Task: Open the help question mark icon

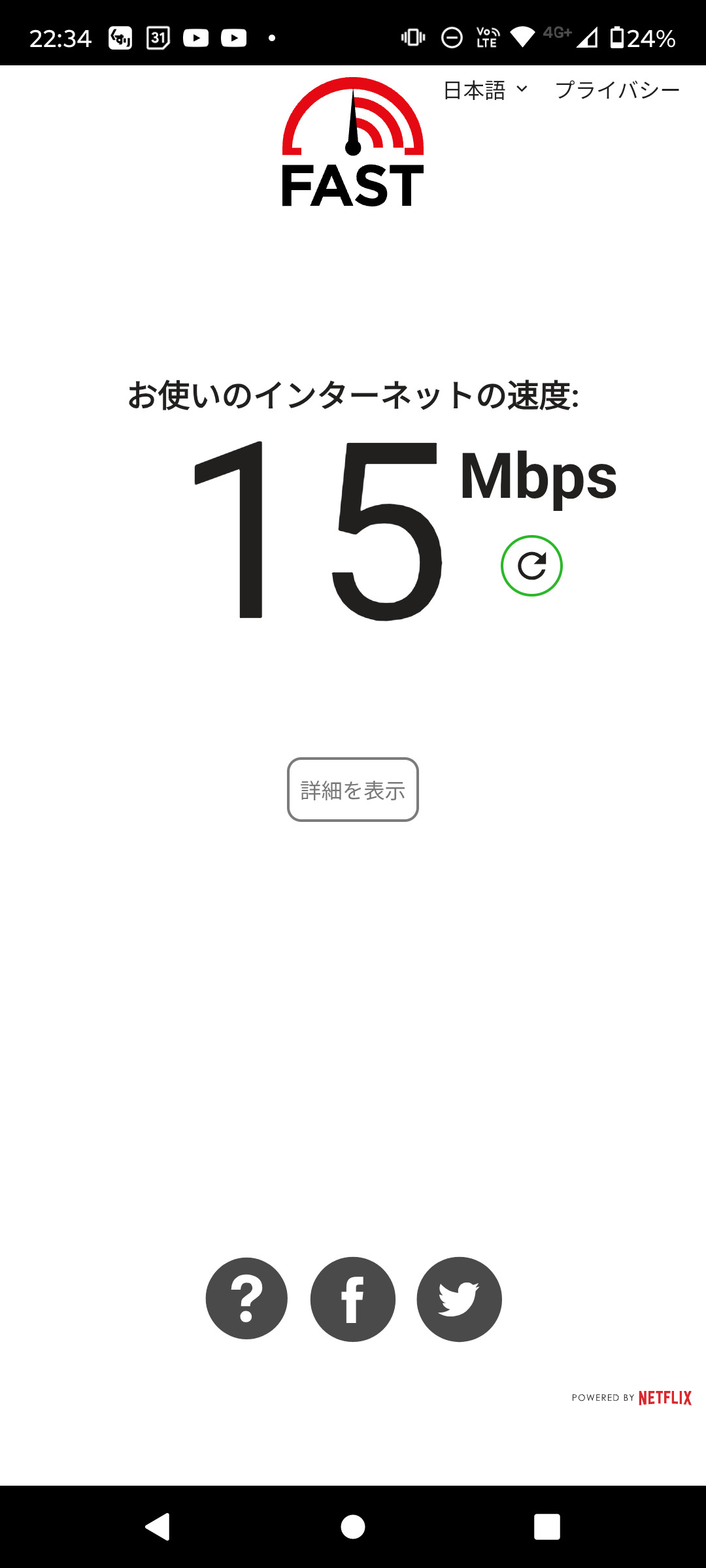Action: click(246, 1299)
